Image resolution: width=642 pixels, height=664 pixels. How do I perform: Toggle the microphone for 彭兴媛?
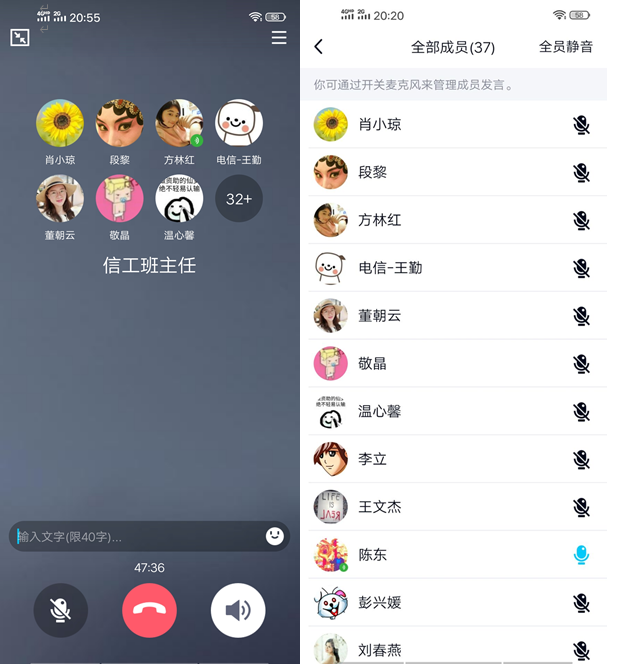tap(581, 603)
